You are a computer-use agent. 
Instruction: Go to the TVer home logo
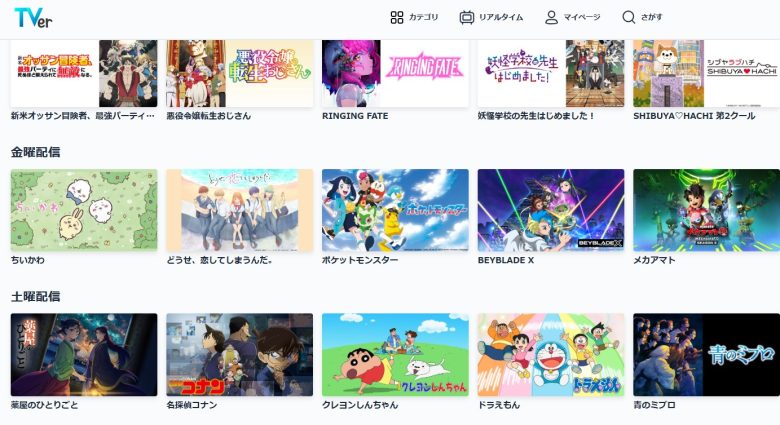click(x=34, y=17)
